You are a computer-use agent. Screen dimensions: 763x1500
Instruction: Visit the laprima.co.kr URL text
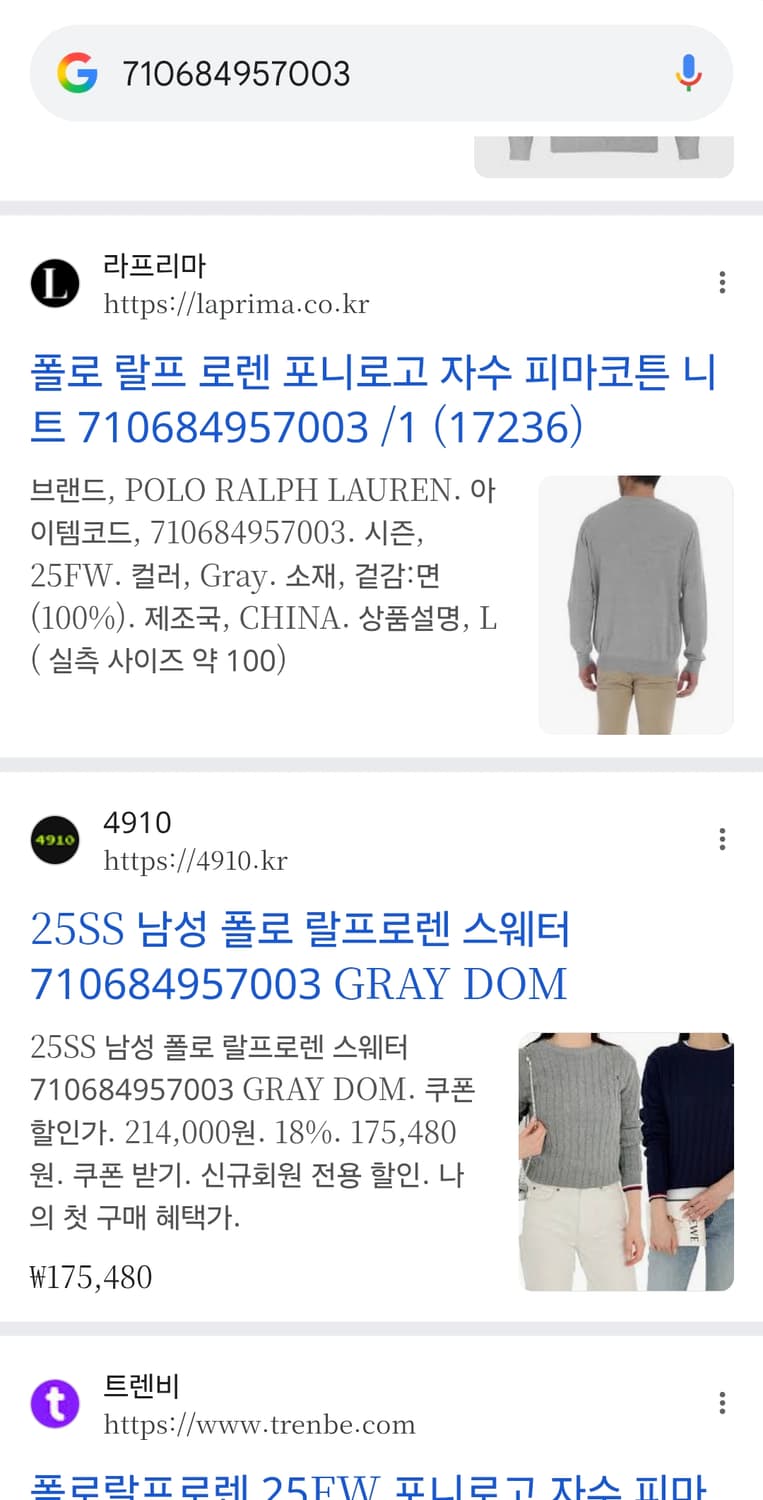[234, 304]
